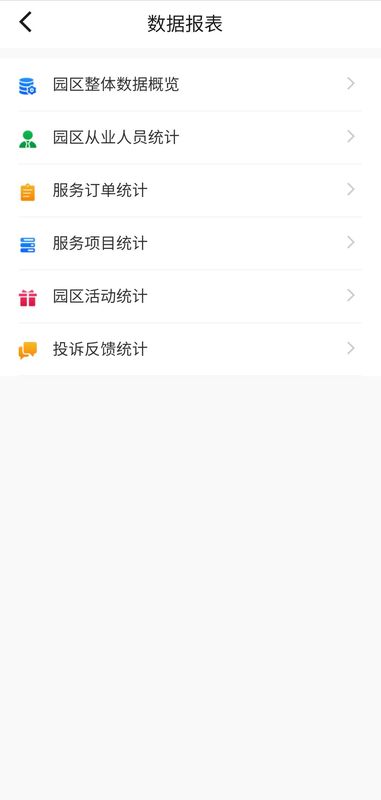Screen dimensions: 381x800
Task: Select 服务项目统计 entry
Action: [x=190, y=243]
